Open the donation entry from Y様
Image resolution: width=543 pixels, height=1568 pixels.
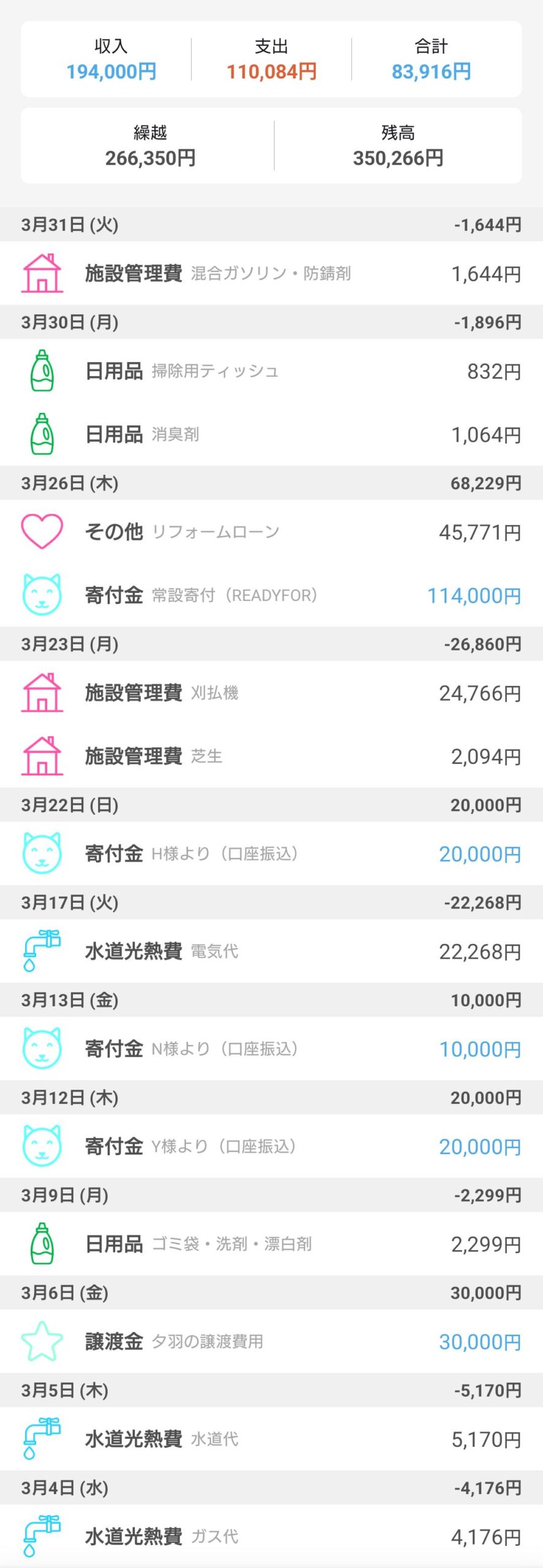271,1147
